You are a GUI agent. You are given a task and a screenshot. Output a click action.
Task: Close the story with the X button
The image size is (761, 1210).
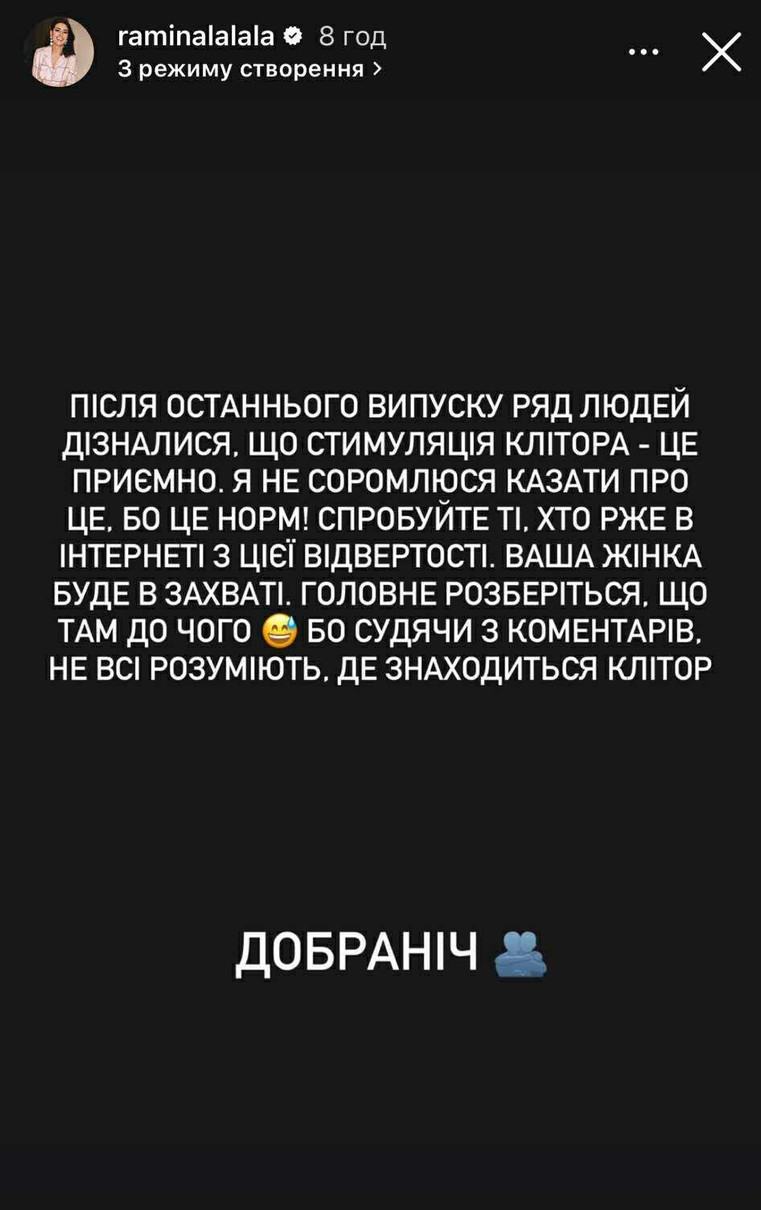[722, 52]
